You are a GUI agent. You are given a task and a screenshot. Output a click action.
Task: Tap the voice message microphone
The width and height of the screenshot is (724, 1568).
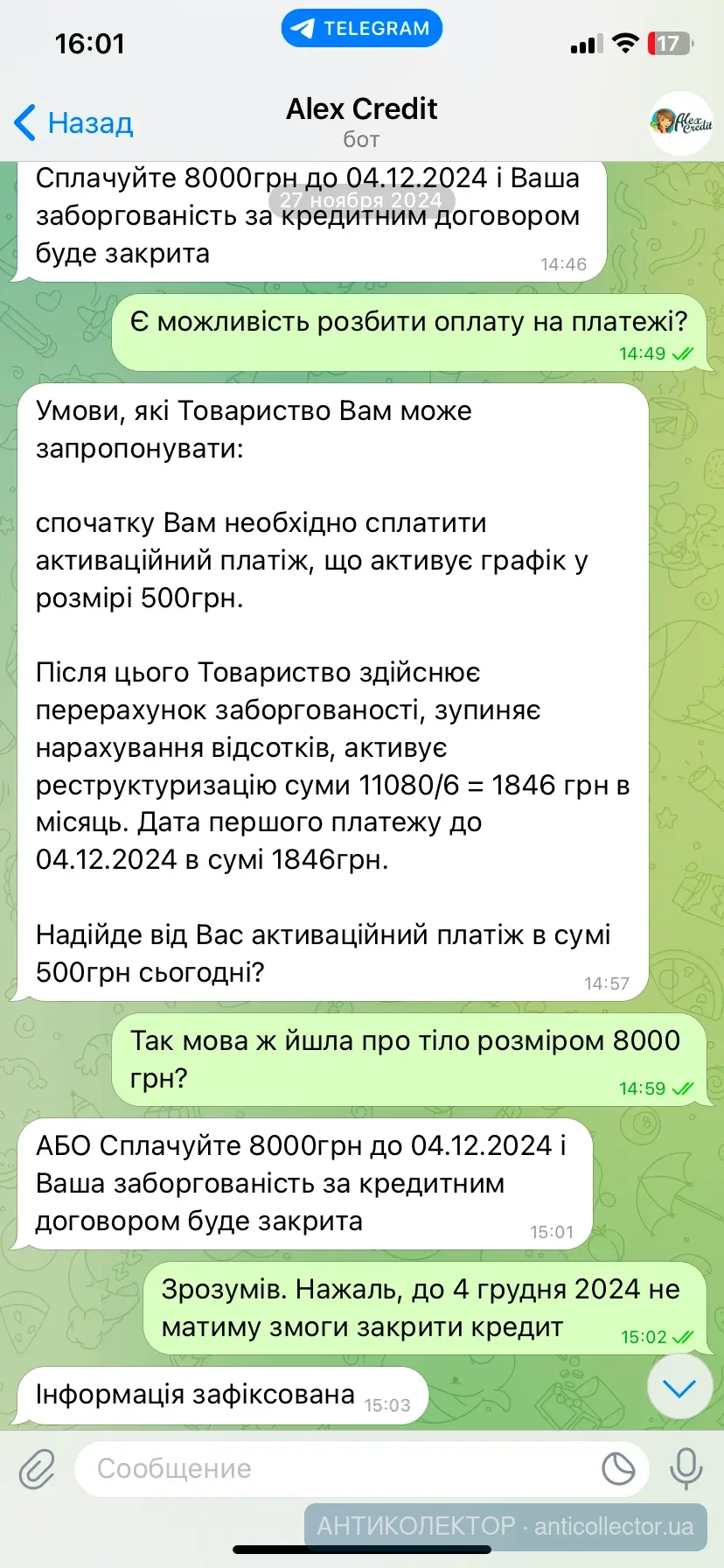(x=686, y=1468)
